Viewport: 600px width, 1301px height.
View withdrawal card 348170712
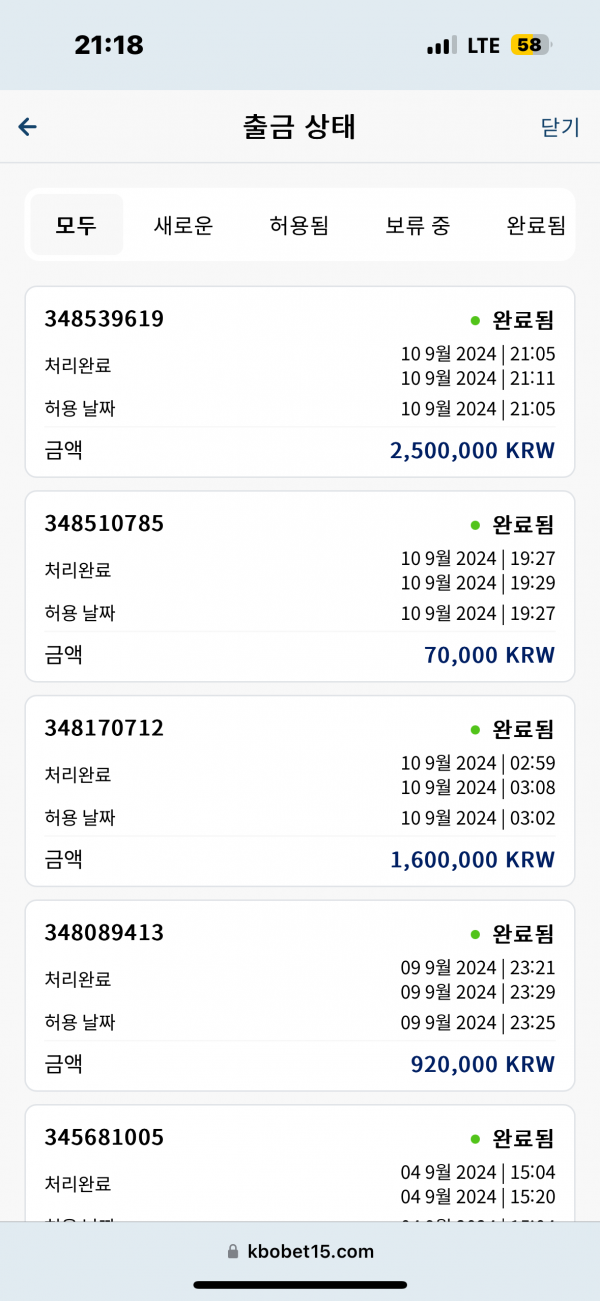pos(300,791)
